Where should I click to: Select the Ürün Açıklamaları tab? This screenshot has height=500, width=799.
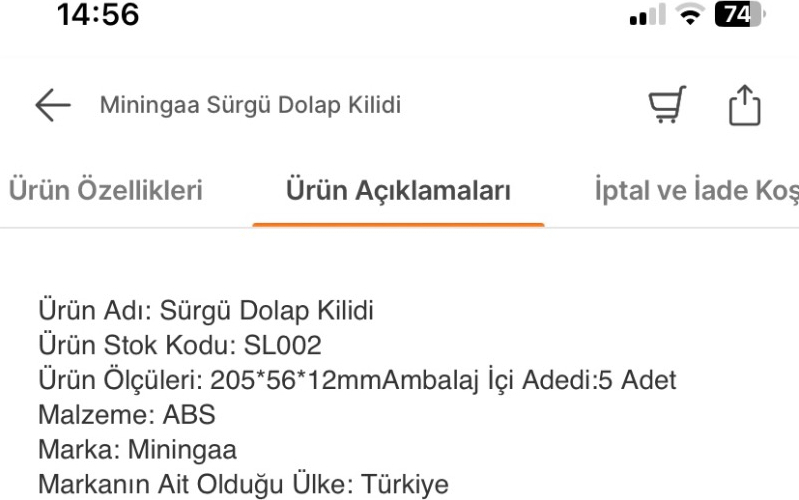pyautogui.click(x=398, y=190)
